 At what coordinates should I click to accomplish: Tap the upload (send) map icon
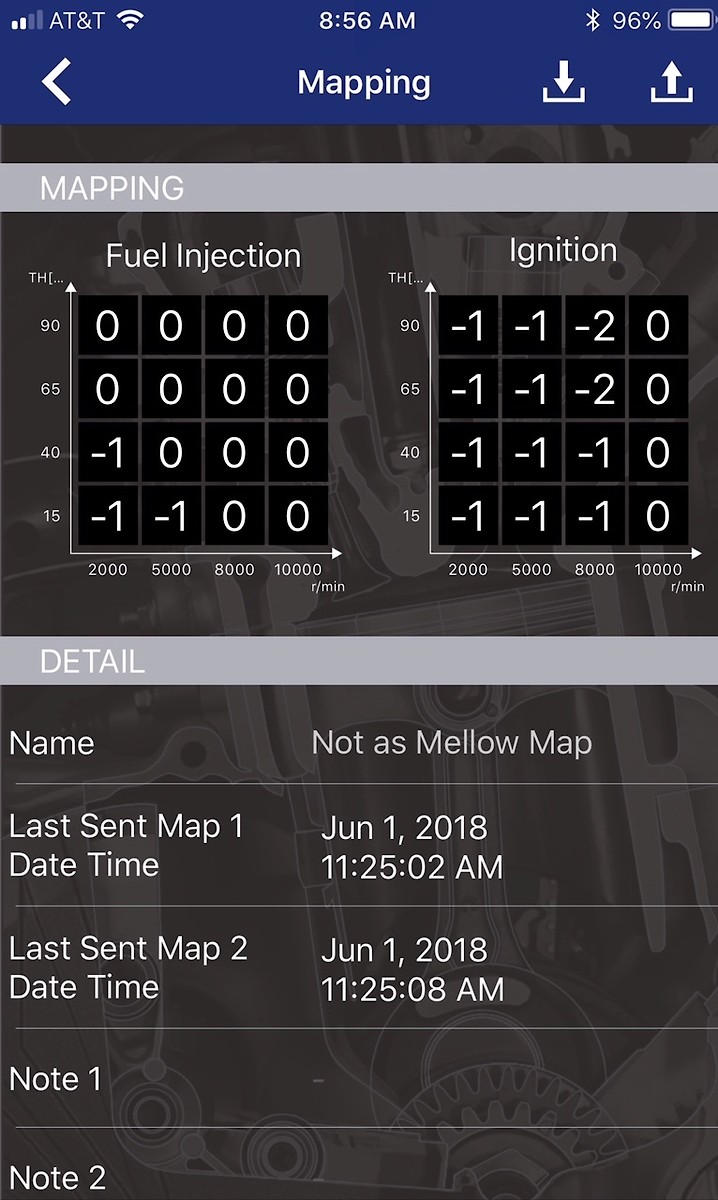pos(671,82)
